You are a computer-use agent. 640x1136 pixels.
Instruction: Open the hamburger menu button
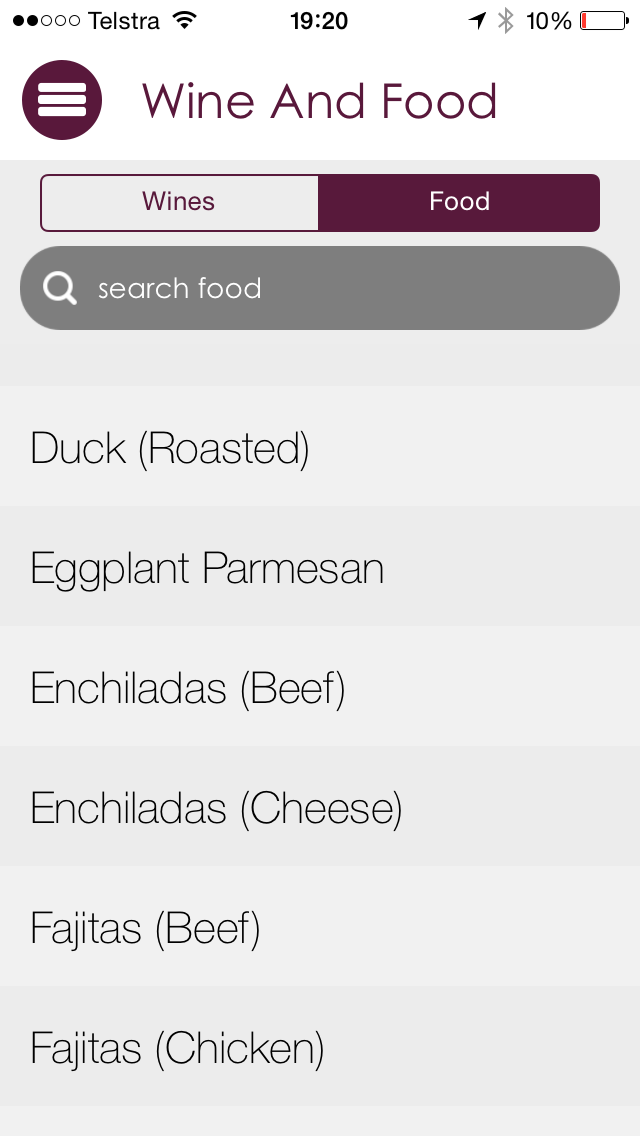tap(62, 100)
